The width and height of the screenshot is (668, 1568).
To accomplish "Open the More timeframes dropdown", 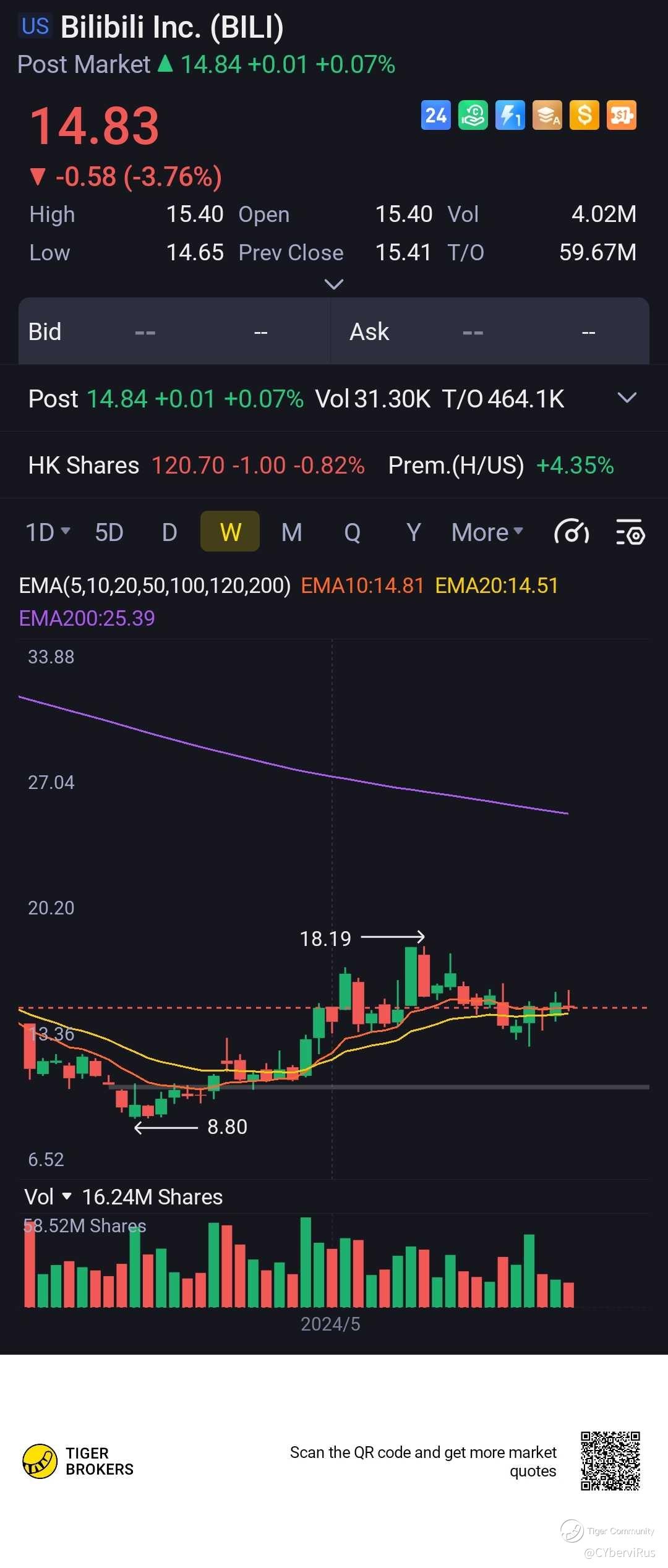I will tap(487, 532).
